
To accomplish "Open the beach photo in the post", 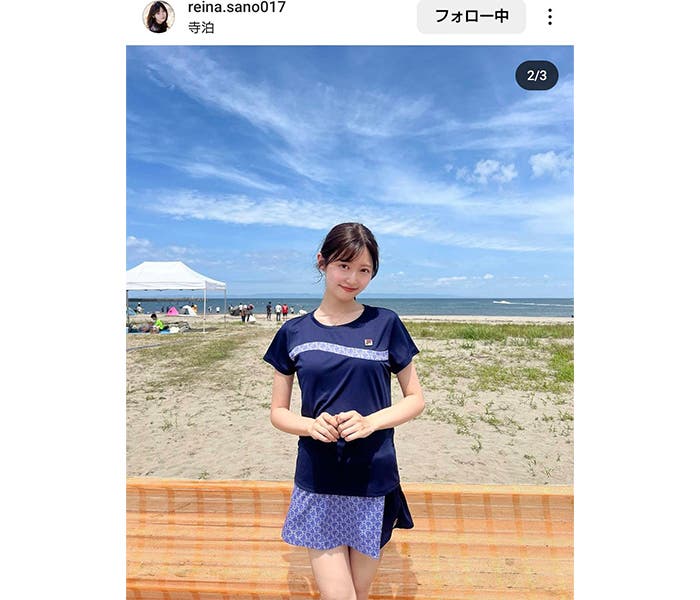I will [349, 320].
